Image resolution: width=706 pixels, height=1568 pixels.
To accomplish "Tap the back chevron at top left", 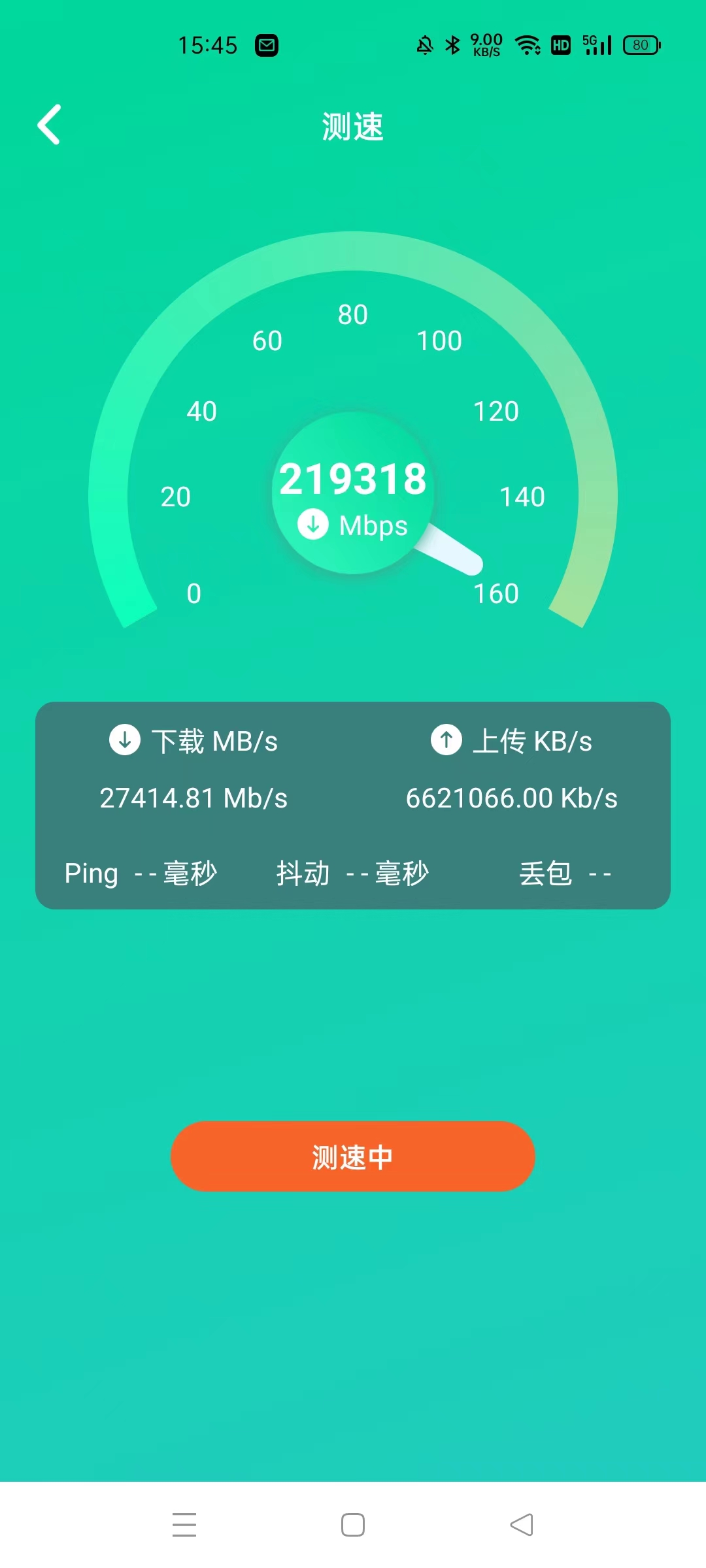I will (x=49, y=124).
